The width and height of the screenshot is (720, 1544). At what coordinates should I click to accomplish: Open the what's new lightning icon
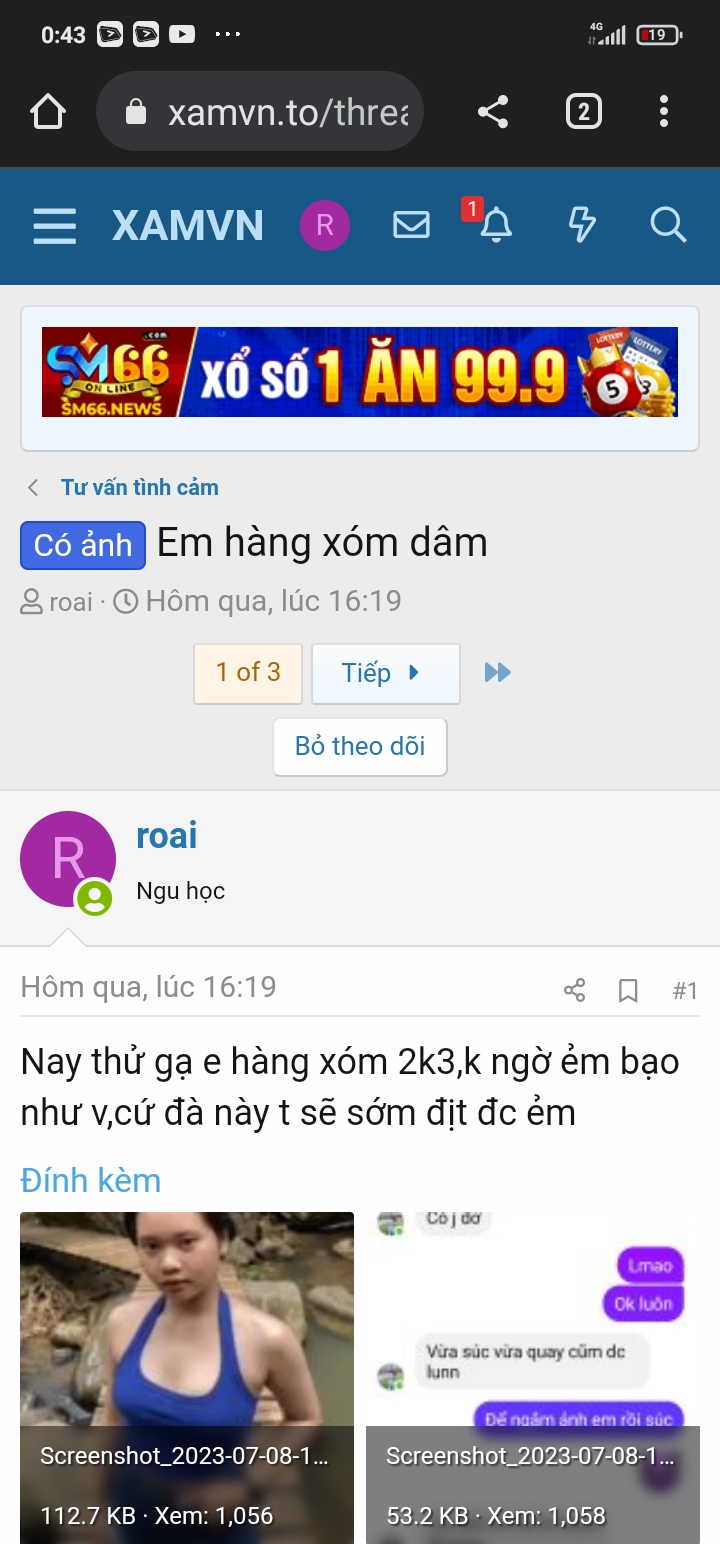[x=582, y=226]
